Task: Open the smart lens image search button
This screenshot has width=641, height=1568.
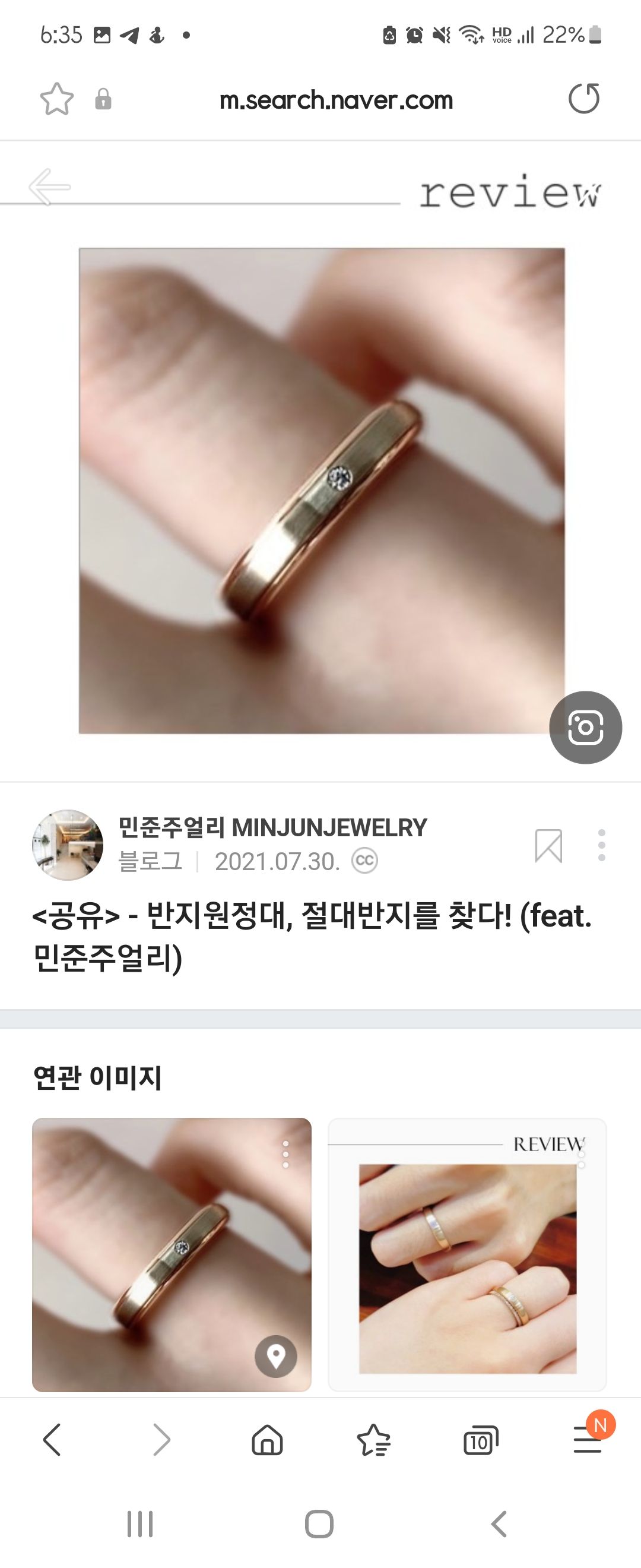Action: pyautogui.click(x=585, y=728)
